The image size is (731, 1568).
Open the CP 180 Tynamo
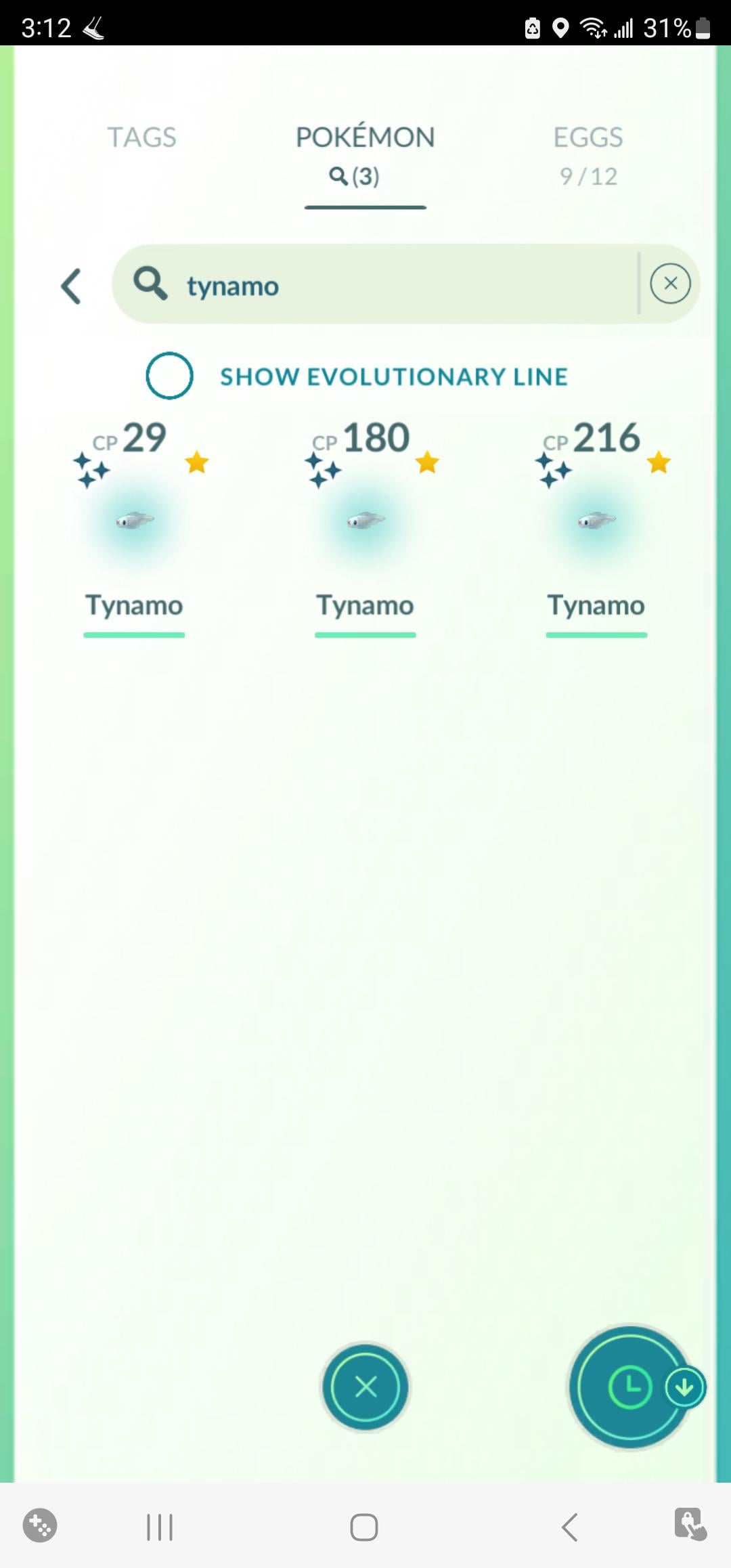click(365, 521)
